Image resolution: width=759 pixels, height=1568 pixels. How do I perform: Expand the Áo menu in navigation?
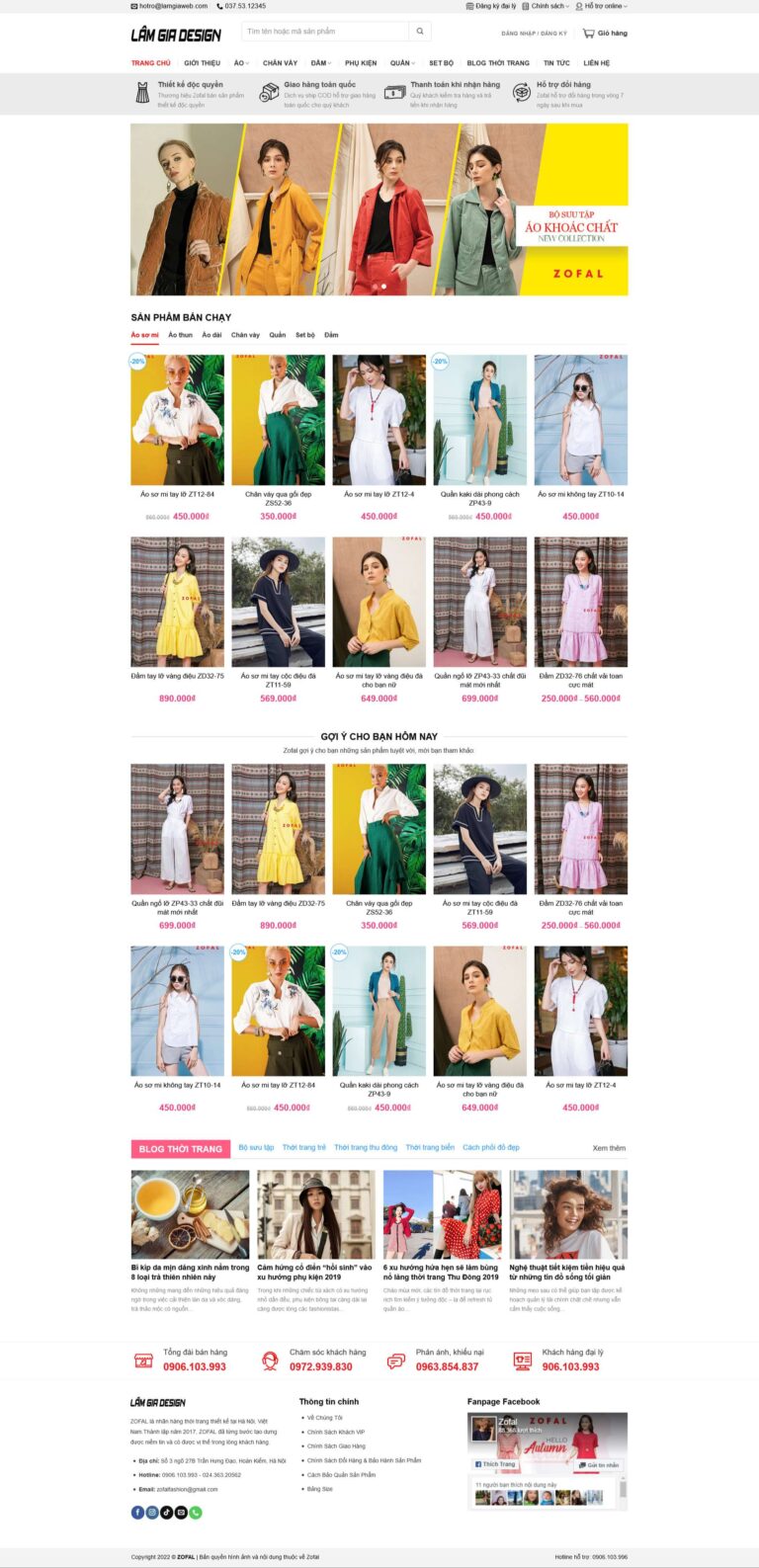pyautogui.click(x=240, y=63)
